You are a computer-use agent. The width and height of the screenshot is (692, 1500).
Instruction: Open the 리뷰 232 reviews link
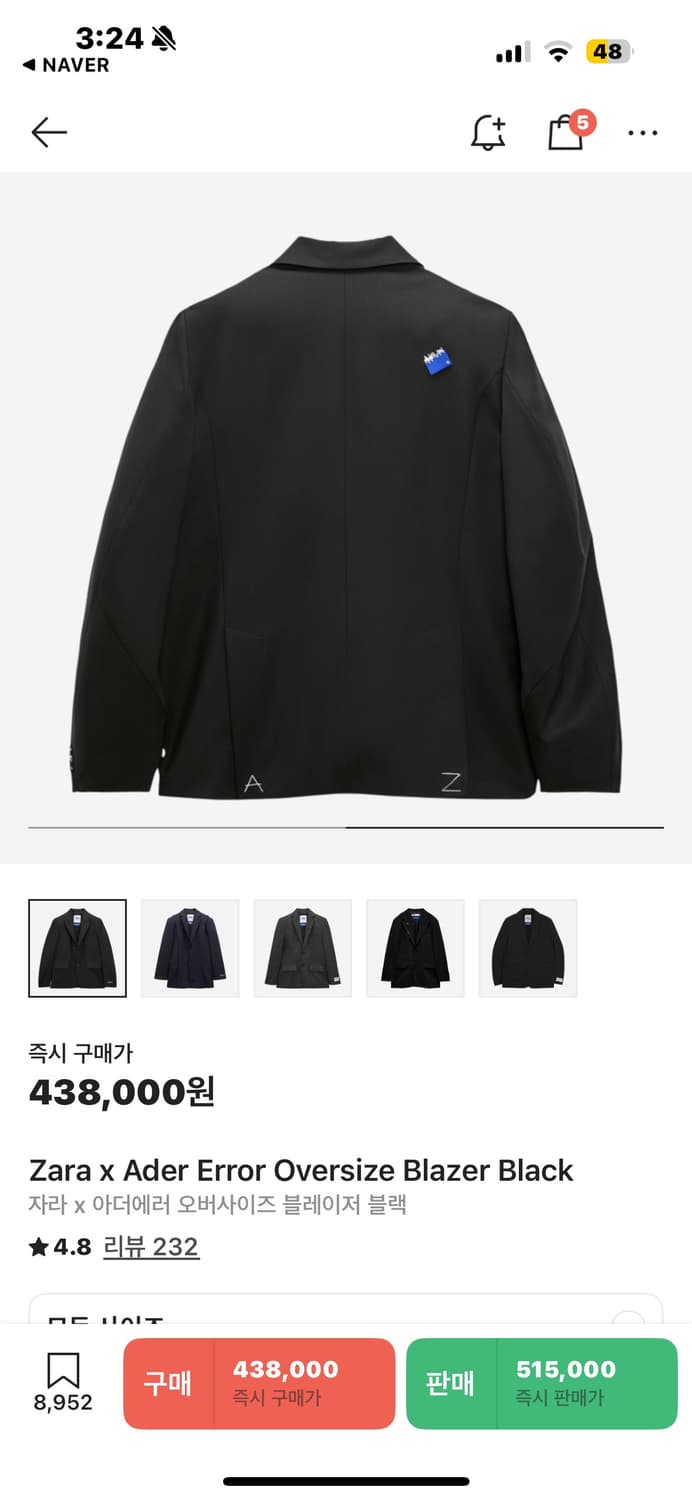(151, 1247)
